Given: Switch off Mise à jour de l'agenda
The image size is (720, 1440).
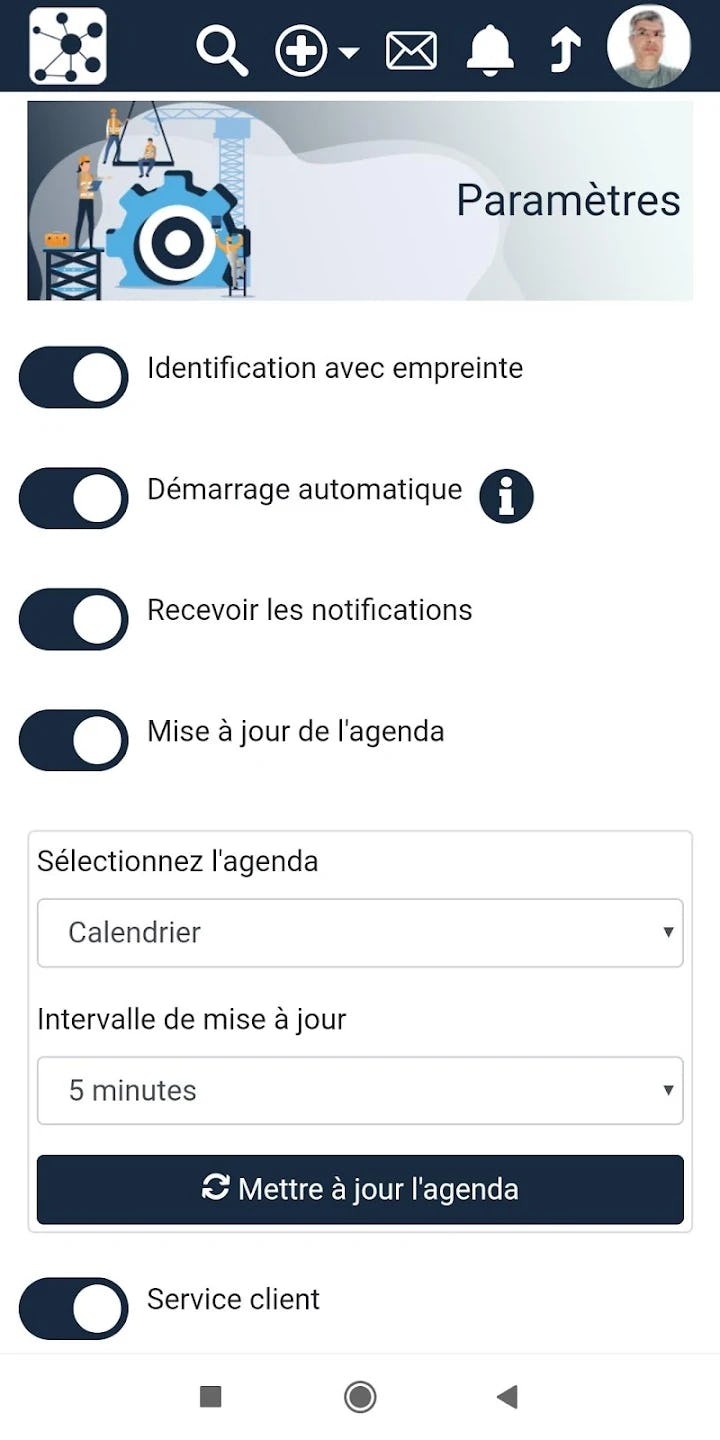Looking at the screenshot, I should click(74, 740).
